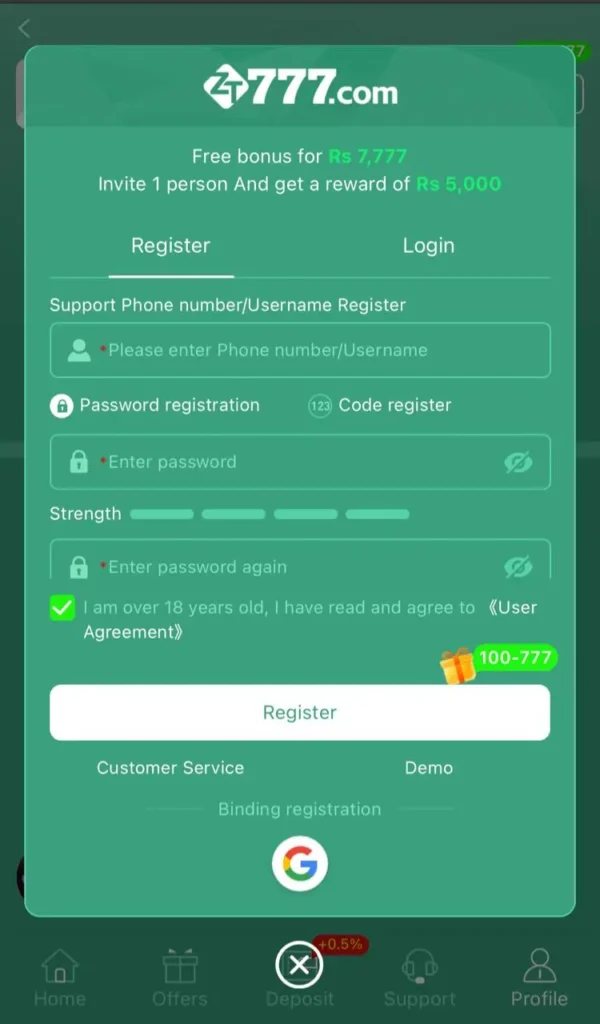Choose Password registration option
The height and width of the screenshot is (1024, 600).
coord(155,405)
